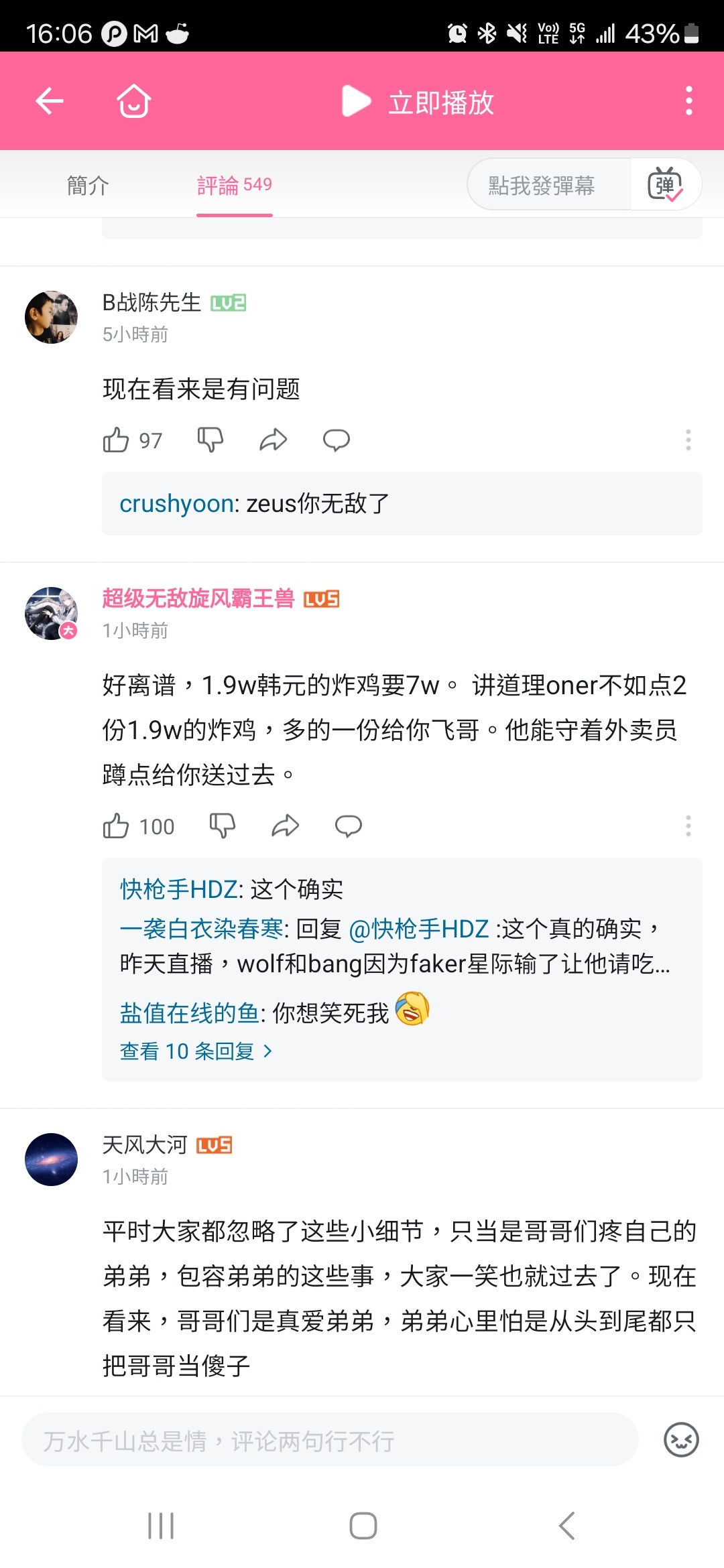Viewport: 724px width, 1568px height.
Task: Share 超级无敌旋风霸王兽's comment
Action: point(285,826)
